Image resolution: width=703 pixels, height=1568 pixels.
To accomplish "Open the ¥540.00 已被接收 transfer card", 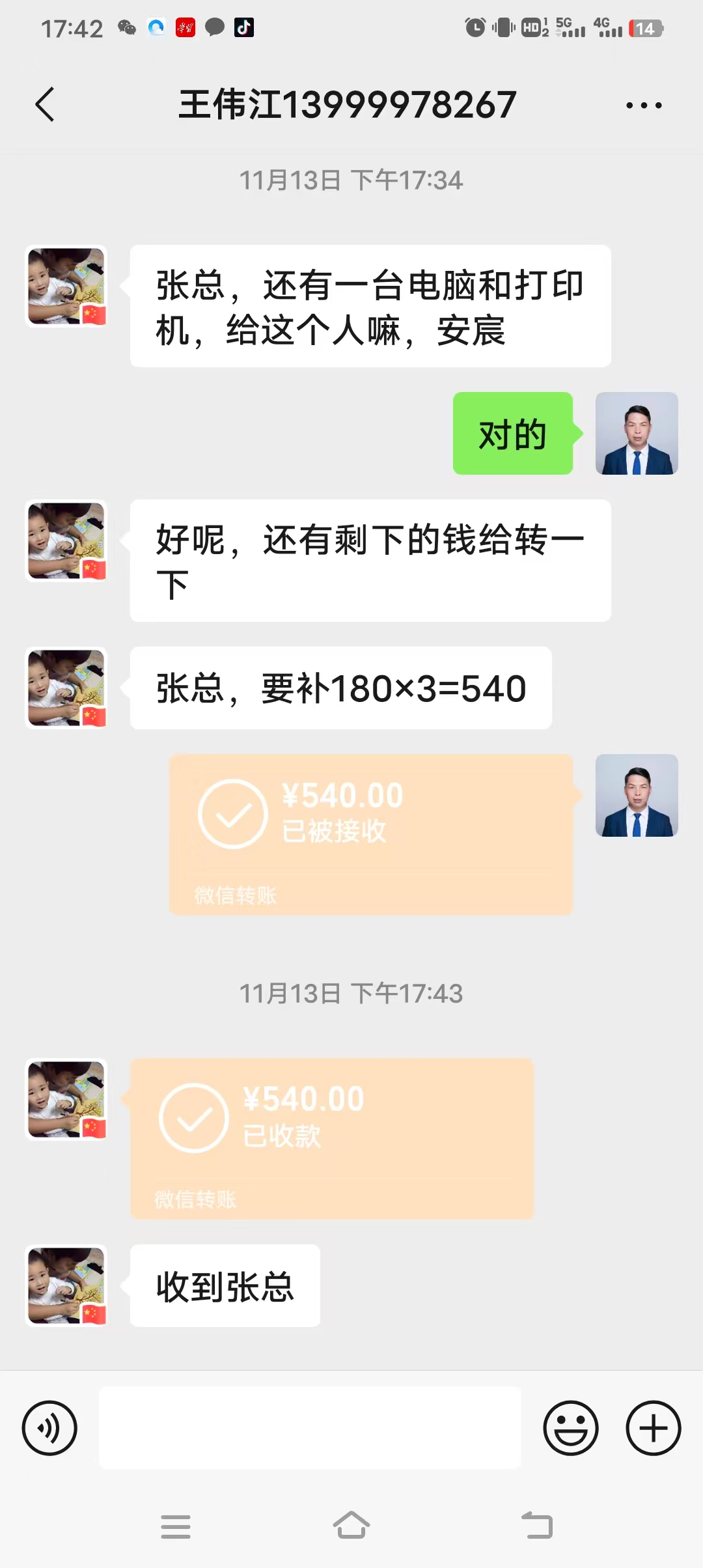I will click(x=371, y=834).
